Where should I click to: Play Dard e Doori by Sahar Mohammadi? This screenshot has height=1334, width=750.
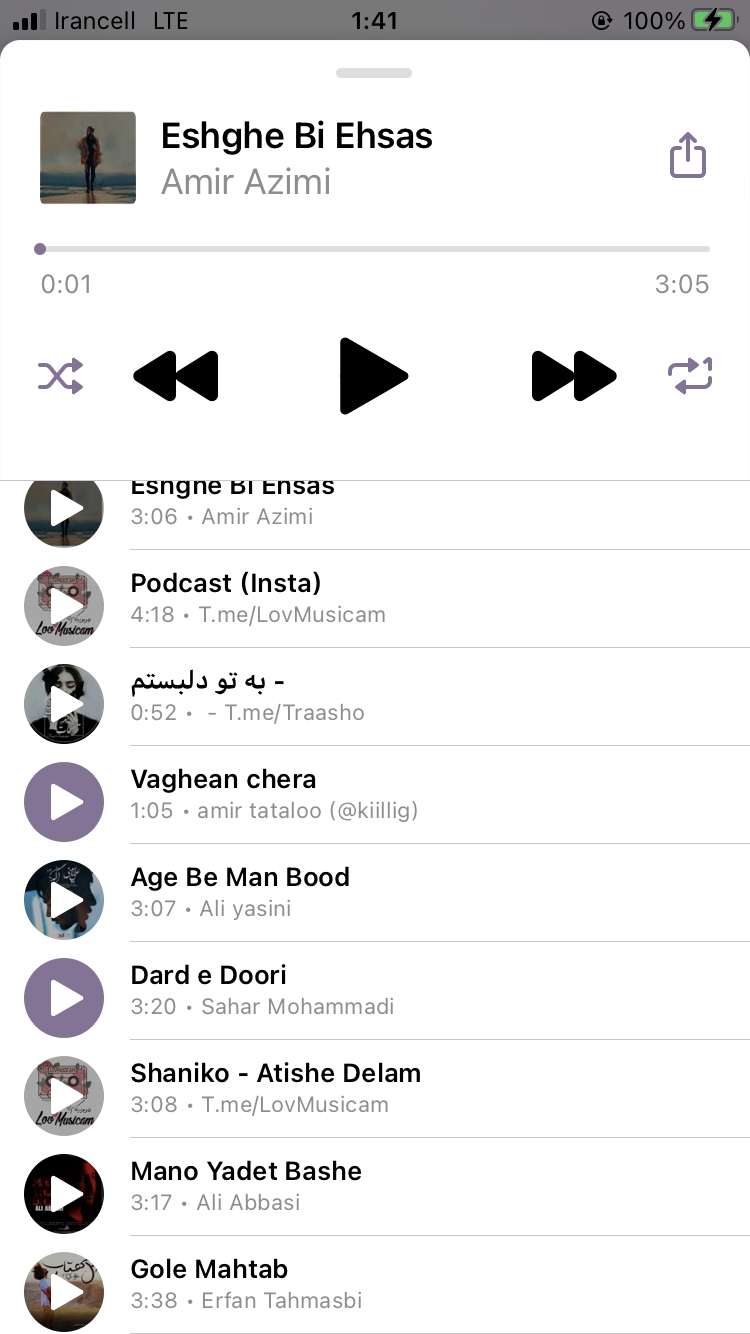tap(64, 998)
